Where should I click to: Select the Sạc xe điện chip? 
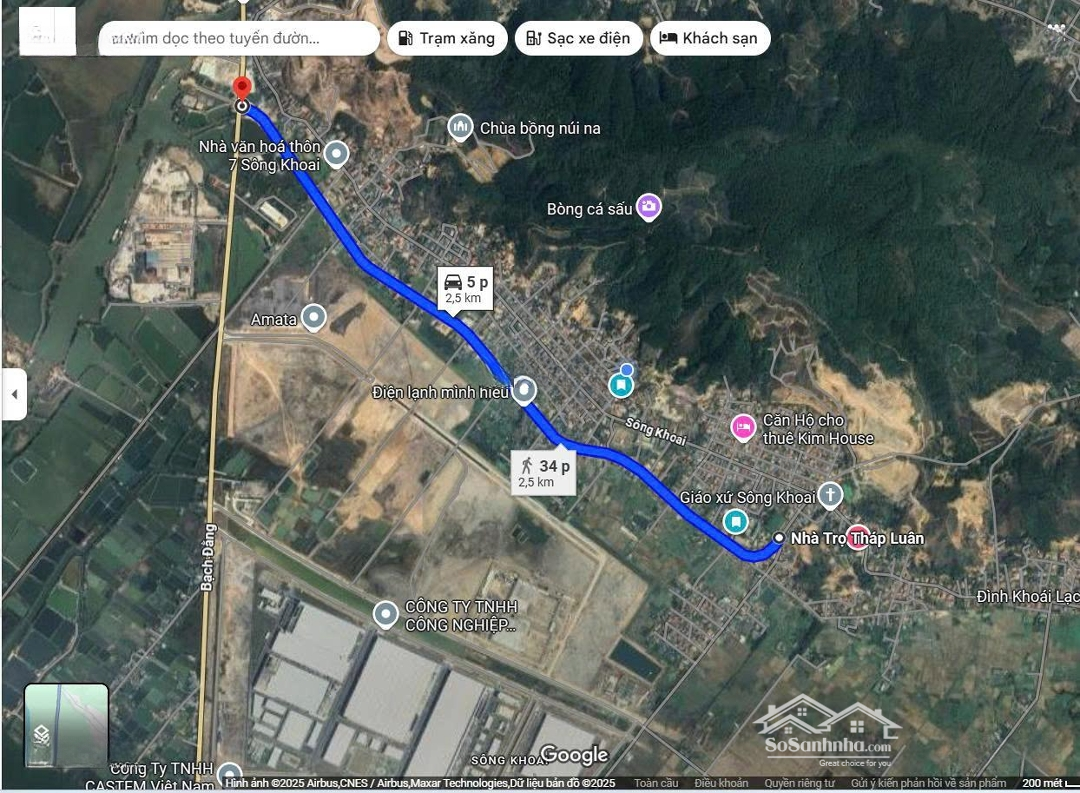[578, 38]
